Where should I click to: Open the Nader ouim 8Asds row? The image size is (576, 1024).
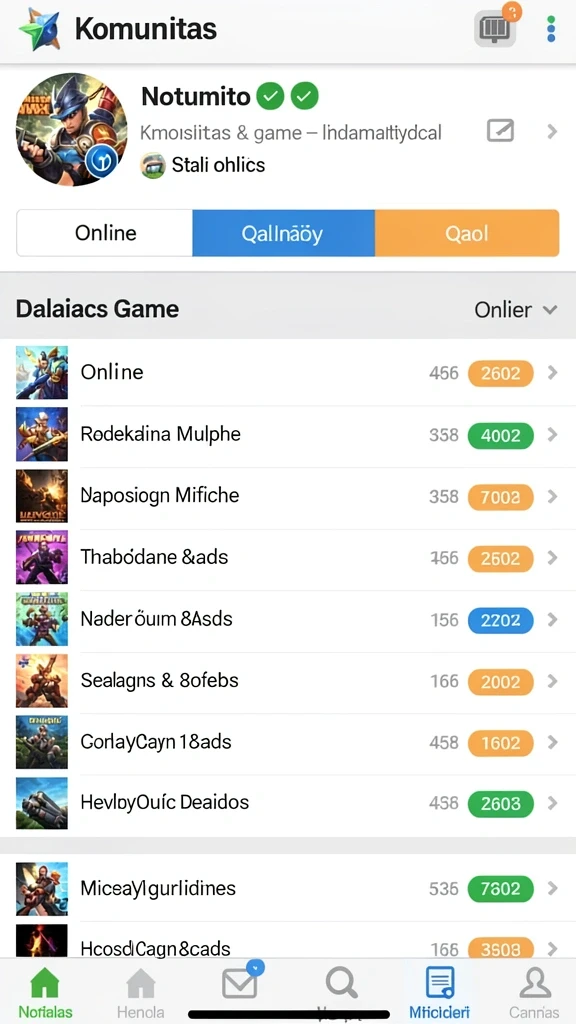coord(288,618)
